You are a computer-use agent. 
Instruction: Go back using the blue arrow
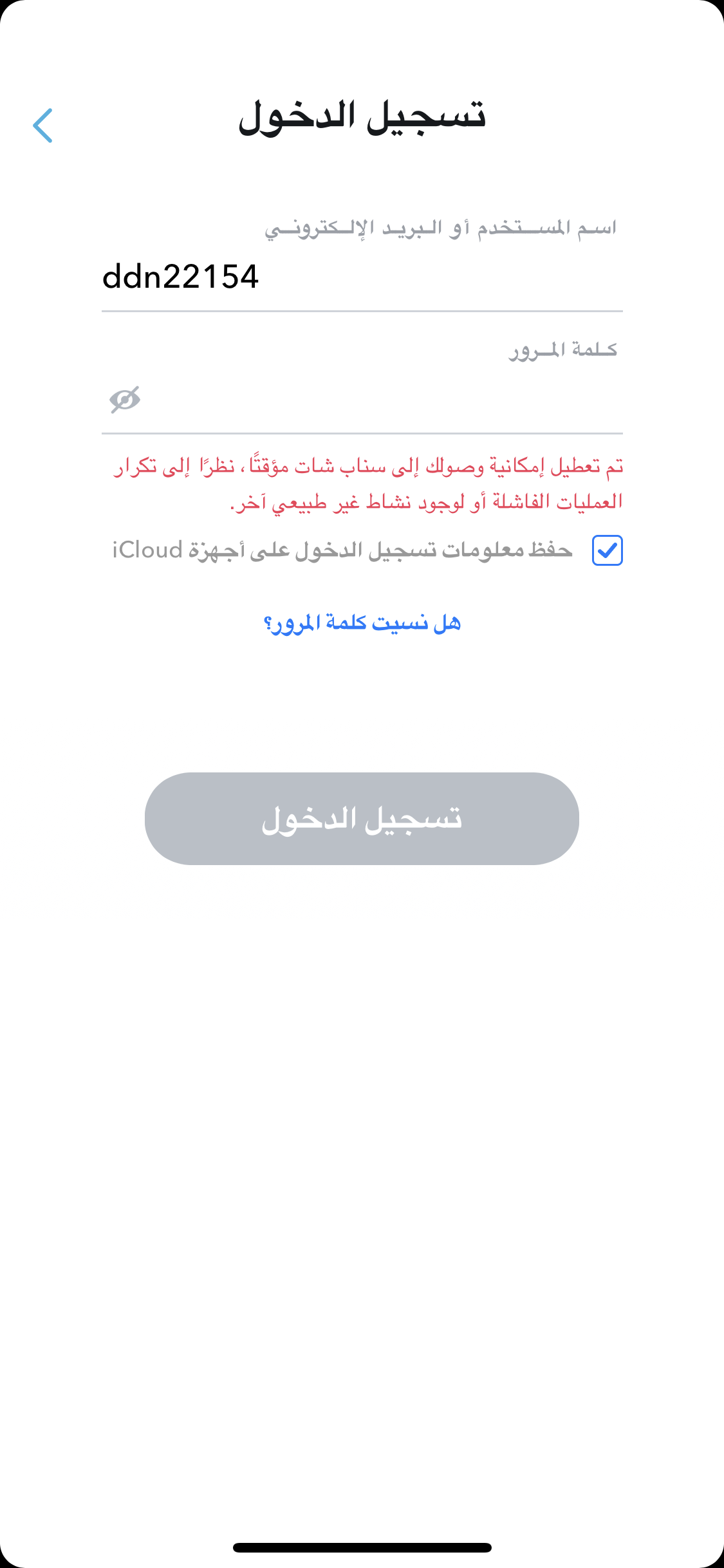click(x=42, y=125)
